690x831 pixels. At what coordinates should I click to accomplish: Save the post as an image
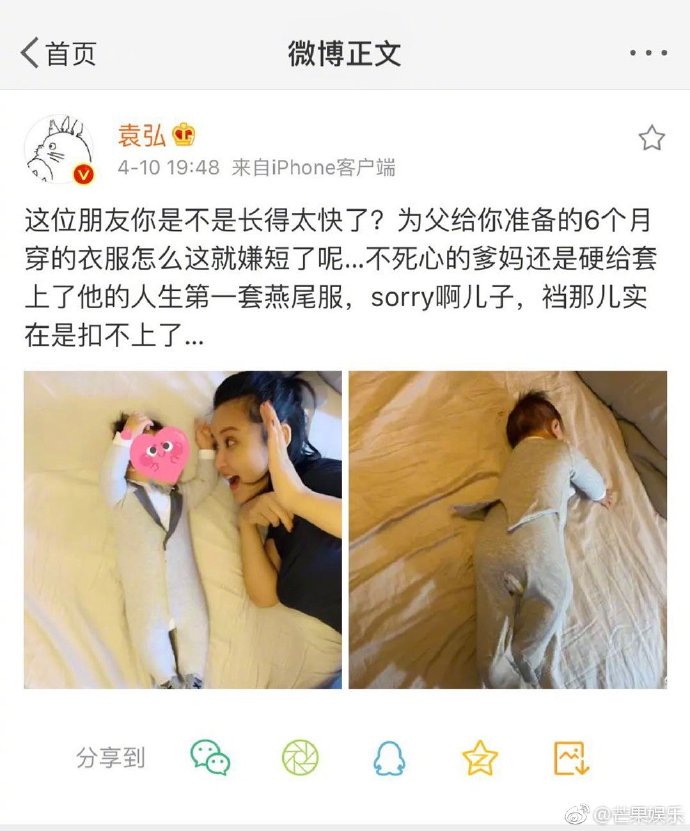pyautogui.click(x=571, y=757)
